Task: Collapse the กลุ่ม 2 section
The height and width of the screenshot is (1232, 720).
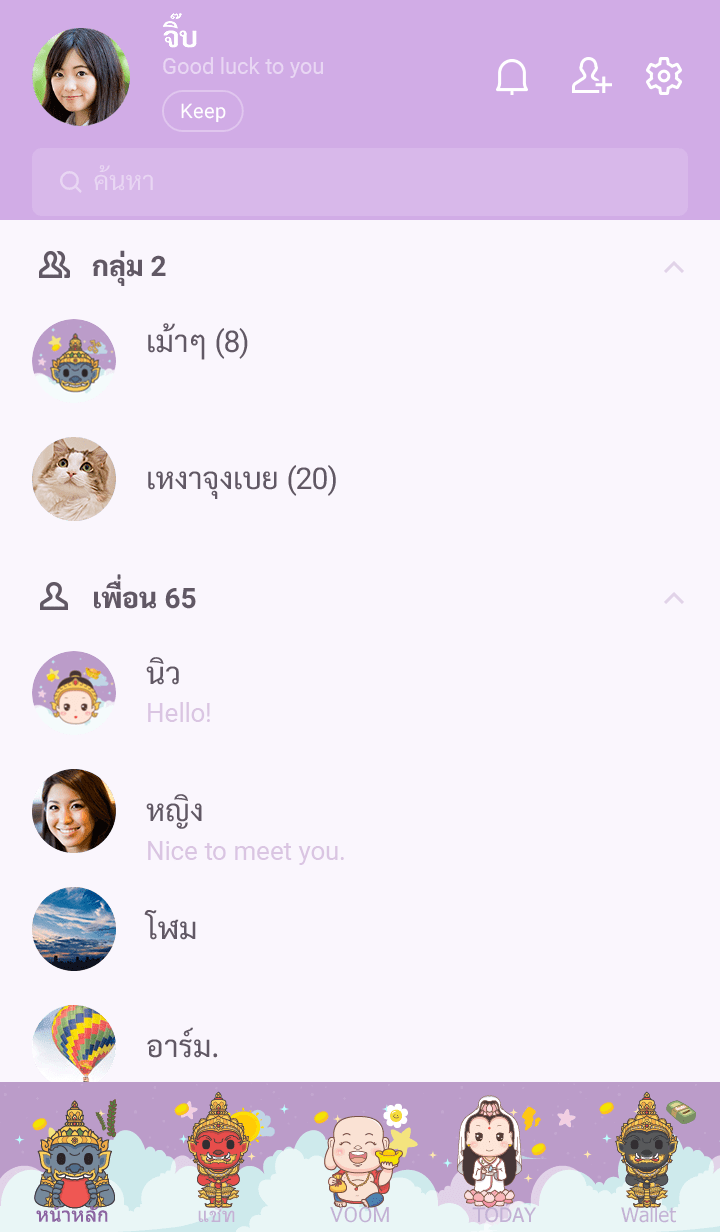Action: (x=674, y=267)
